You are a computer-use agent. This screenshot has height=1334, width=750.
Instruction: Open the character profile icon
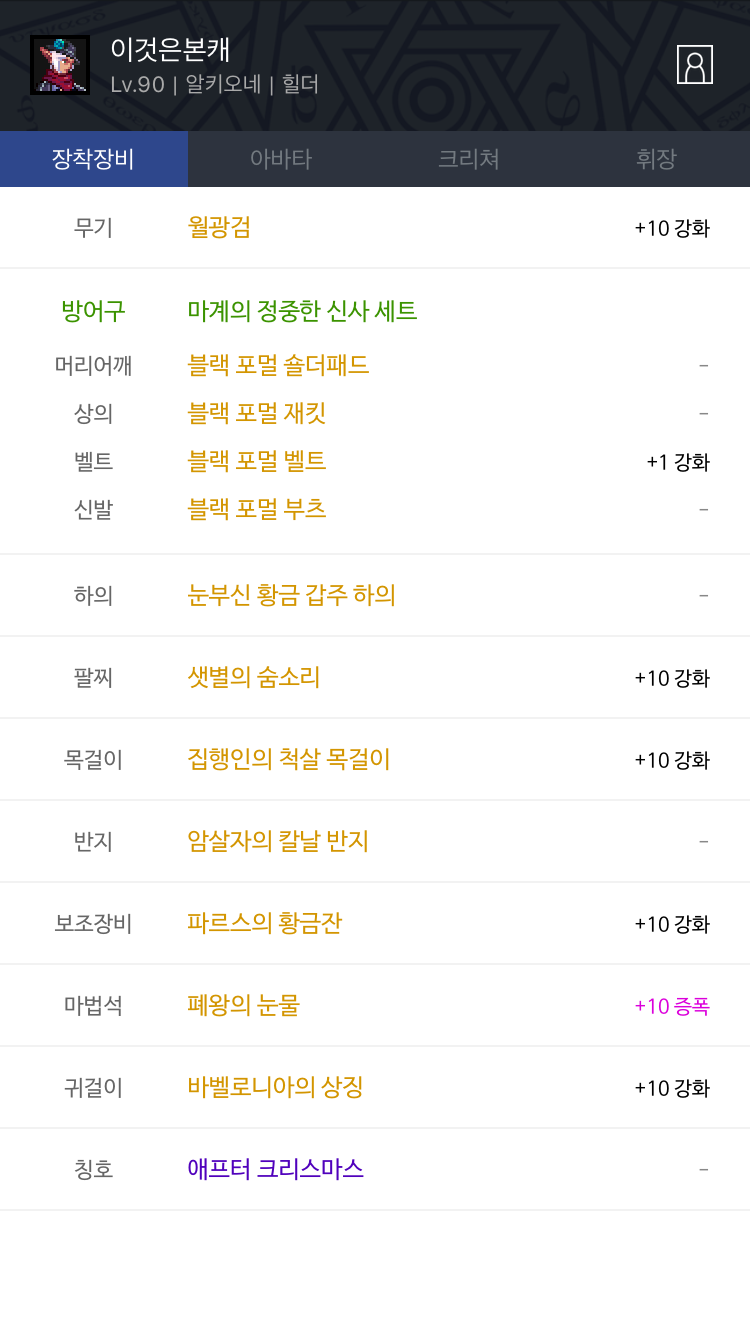tap(695, 65)
